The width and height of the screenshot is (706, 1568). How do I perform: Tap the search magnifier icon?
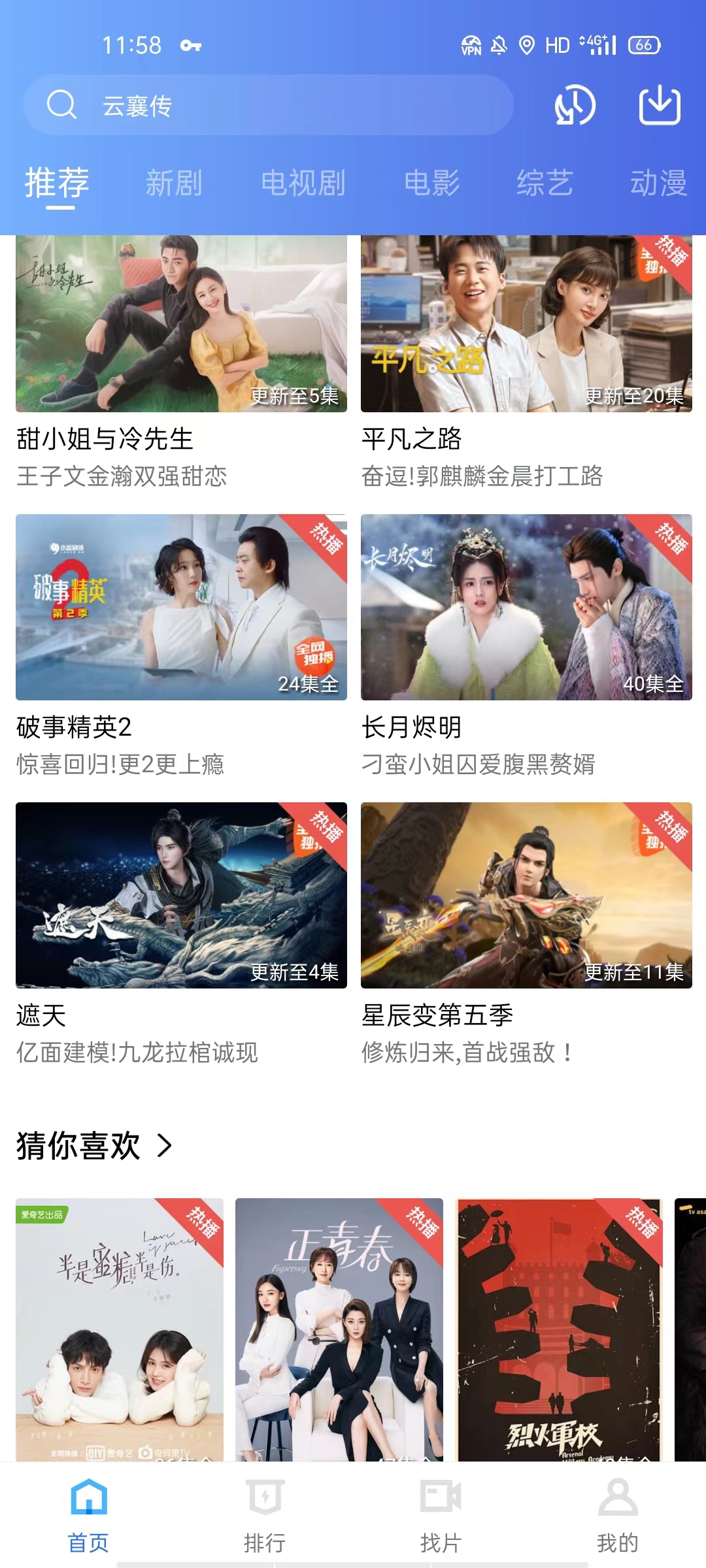(62, 105)
